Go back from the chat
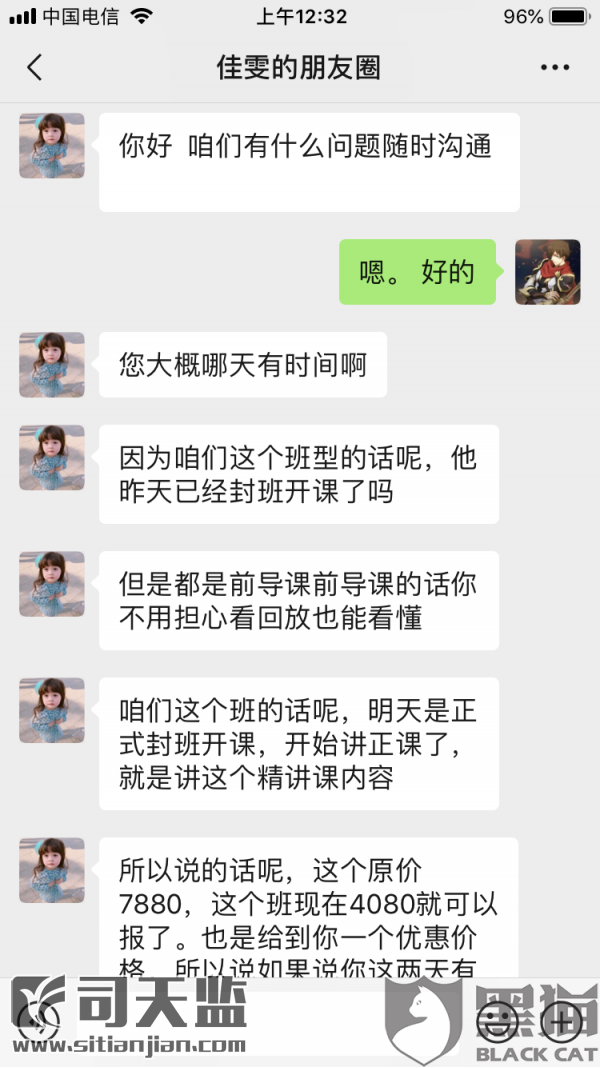The height and width of the screenshot is (1068, 600). click(x=35, y=68)
